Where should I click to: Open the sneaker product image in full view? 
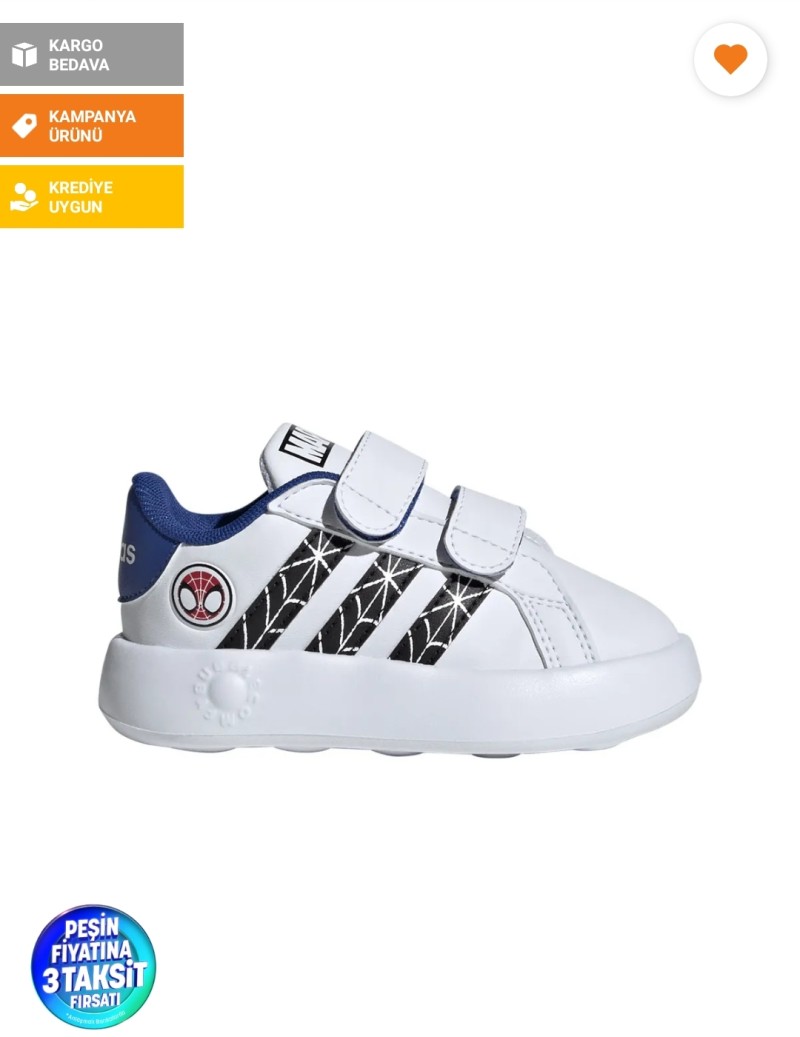400,590
